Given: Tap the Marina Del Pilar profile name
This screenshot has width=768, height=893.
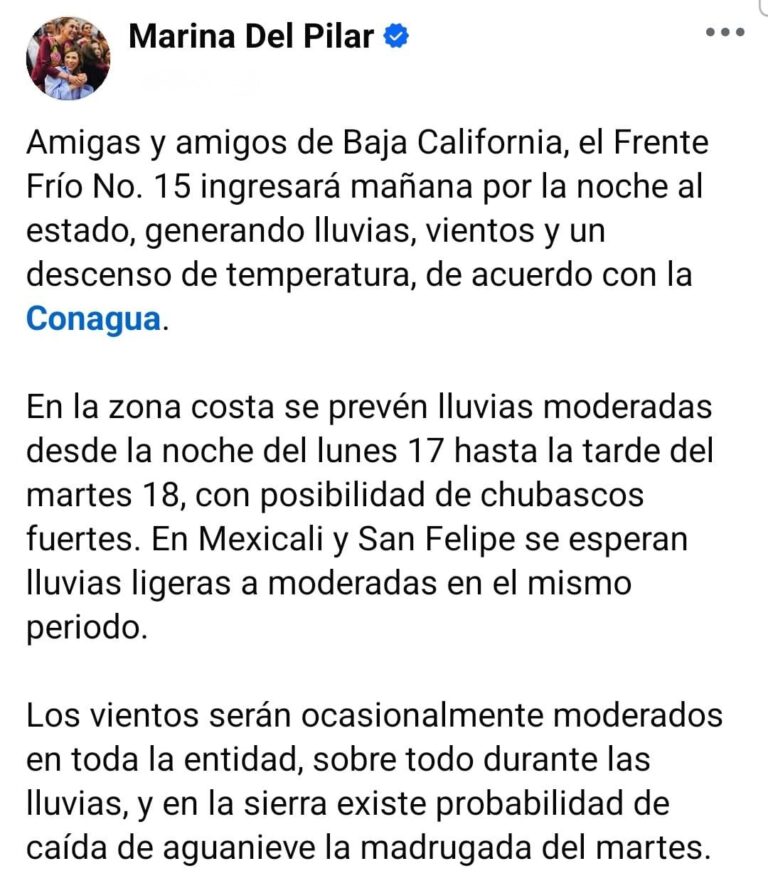Looking at the screenshot, I should (252, 37).
